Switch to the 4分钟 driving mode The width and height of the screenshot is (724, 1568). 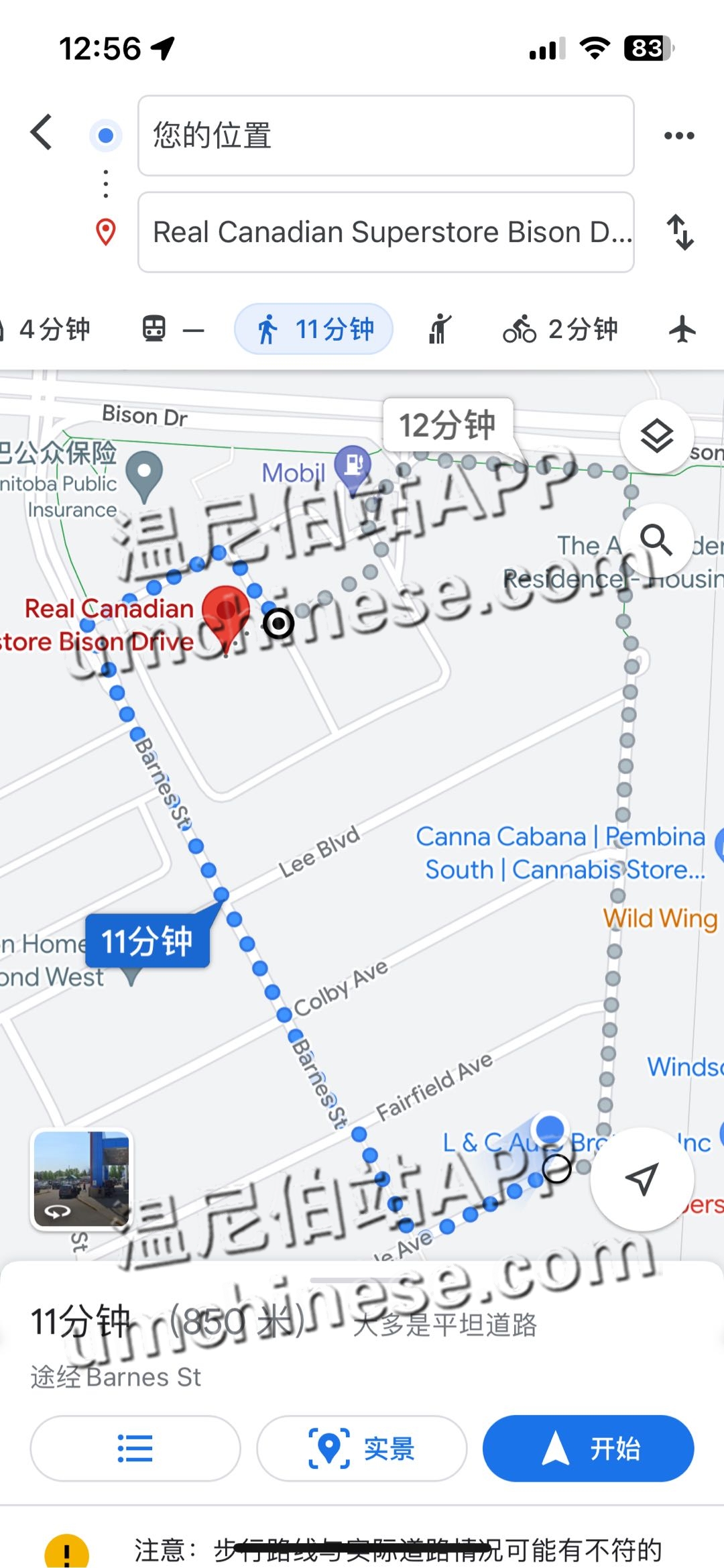[x=47, y=329]
